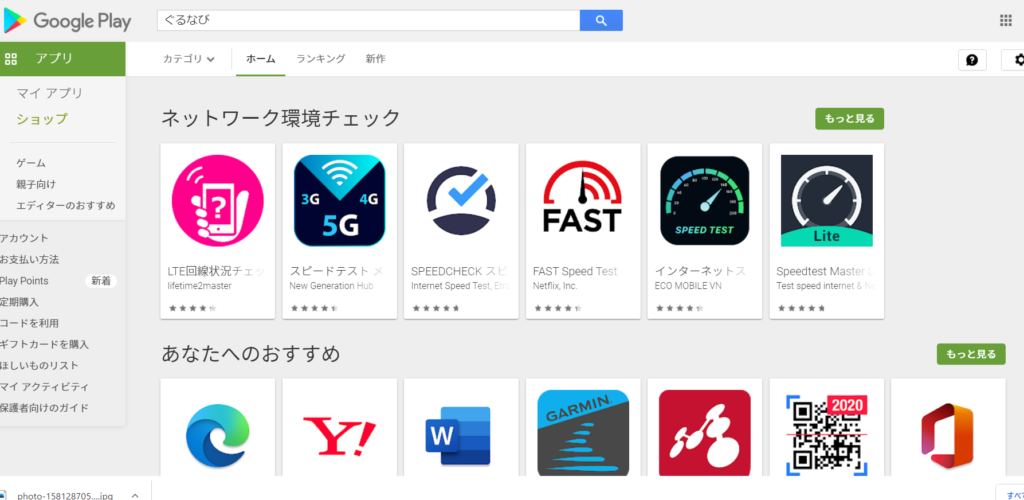This screenshot has width=1024, height=500.
Task: Open Play Points in the sidebar
Action: 25,281
